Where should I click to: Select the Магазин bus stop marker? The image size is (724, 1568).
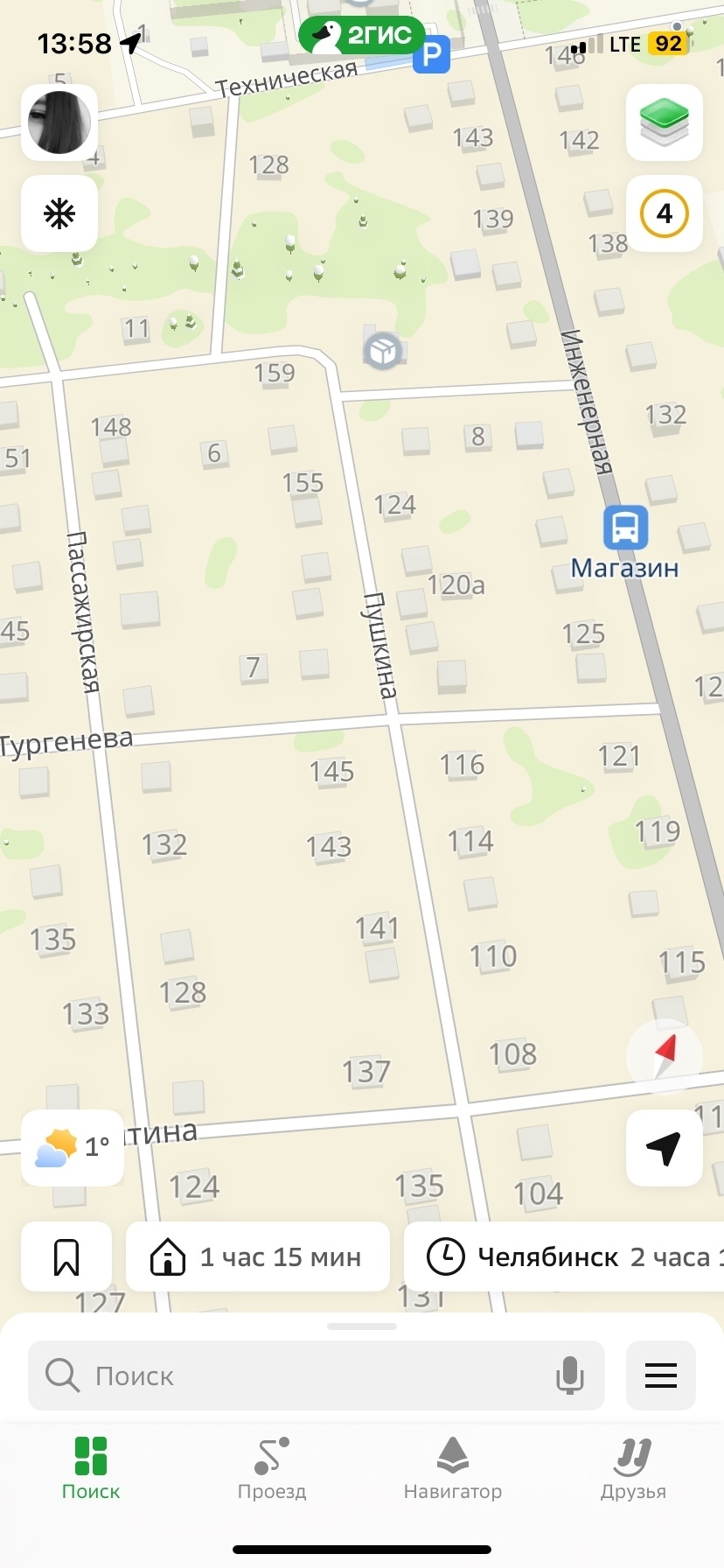tap(625, 528)
